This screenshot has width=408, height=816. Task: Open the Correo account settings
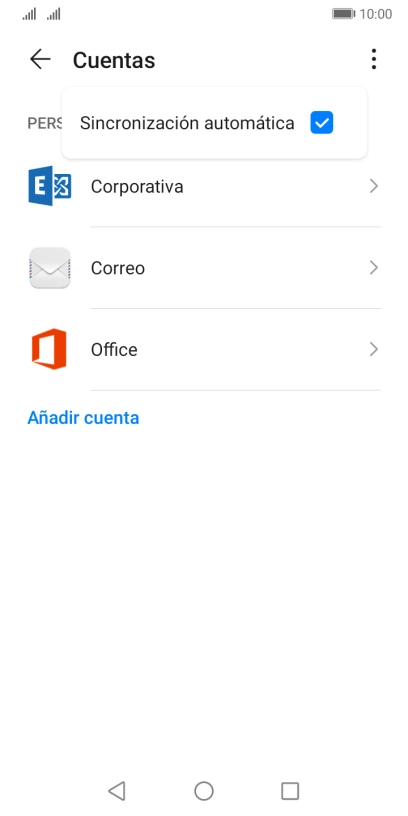[204, 268]
